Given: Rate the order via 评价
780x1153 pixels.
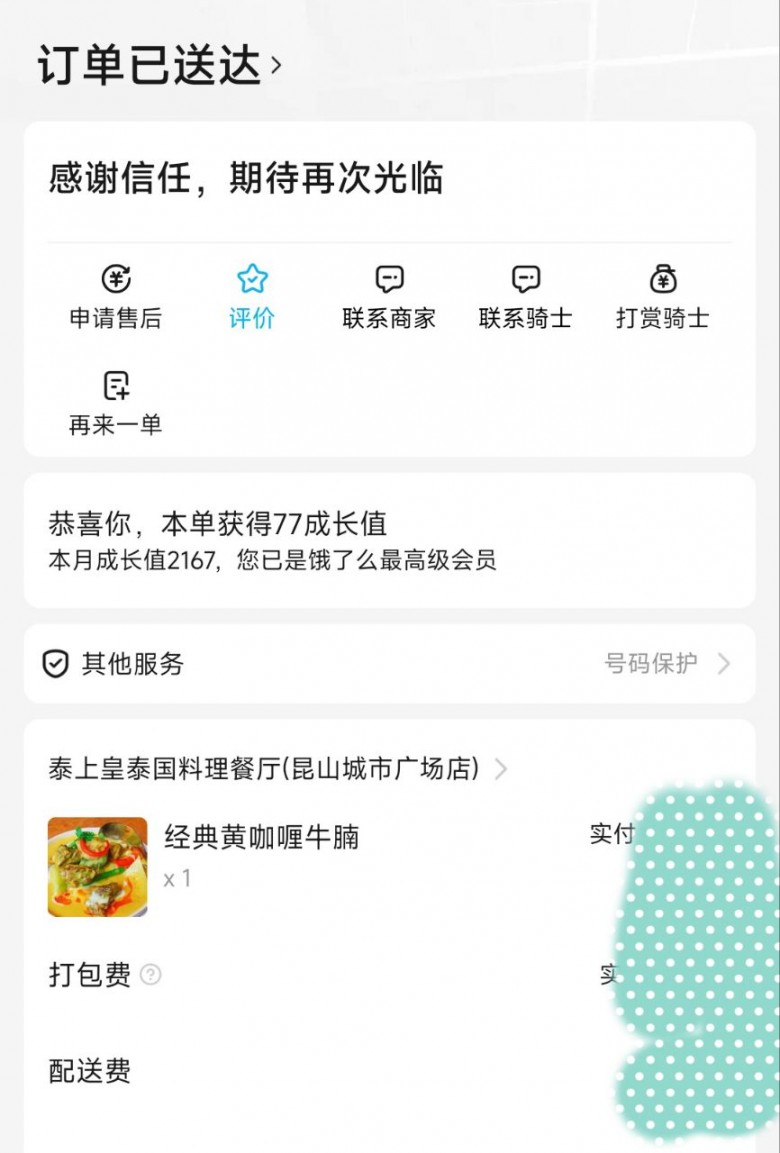Looking at the screenshot, I should point(252,297).
